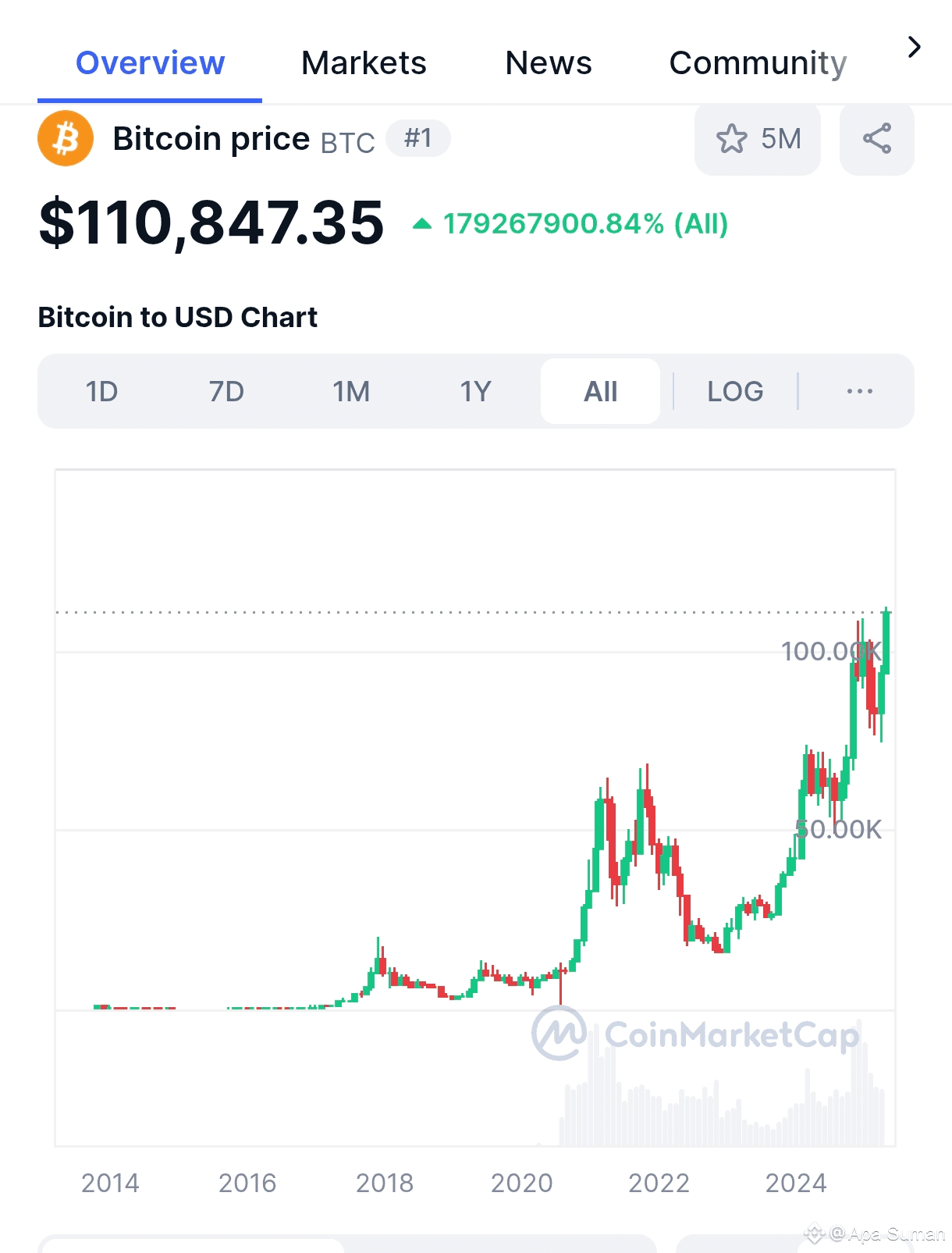The image size is (952, 1253).
Task: Select the 1D chart range
Action: (101, 391)
